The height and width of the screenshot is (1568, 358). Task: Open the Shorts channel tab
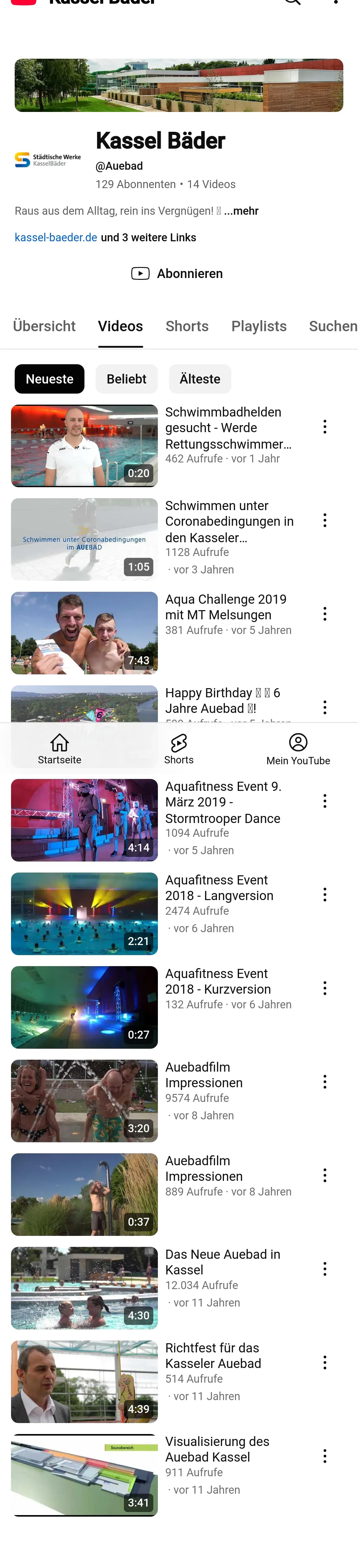click(x=187, y=326)
